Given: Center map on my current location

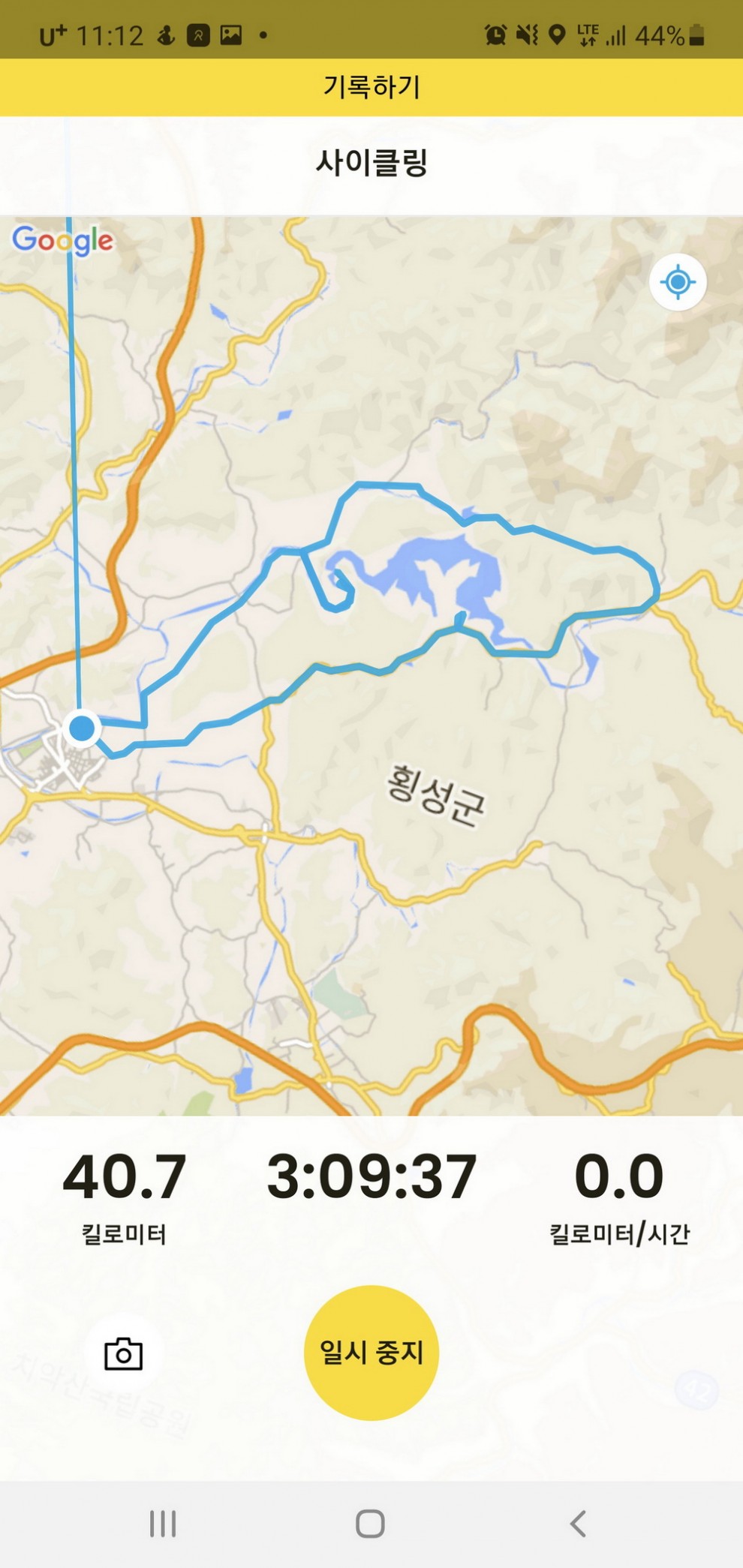Looking at the screenshot, I should coord(677,282).
